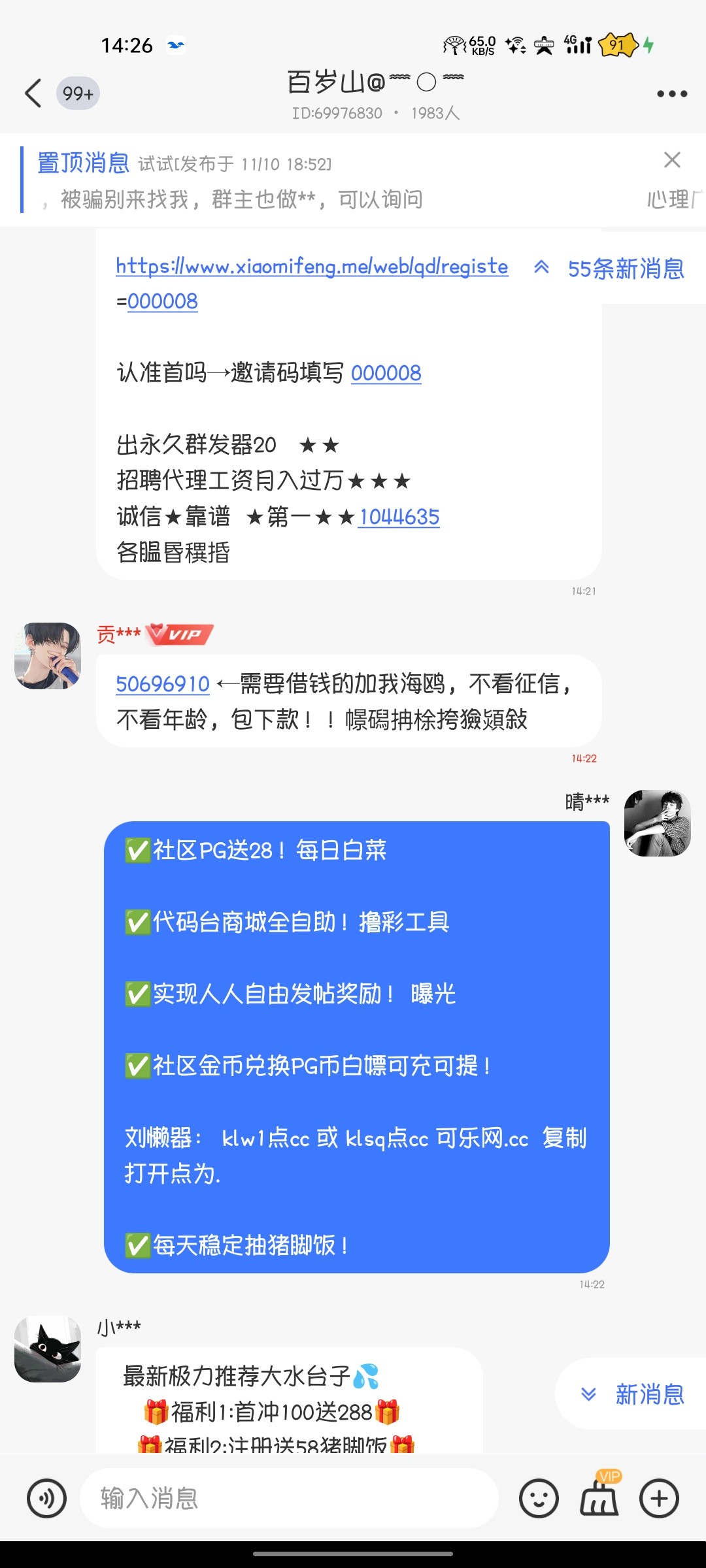Tap the linked invite code 000008
The height and width of the screenshot is (1568, 706).
pos(386,374)
